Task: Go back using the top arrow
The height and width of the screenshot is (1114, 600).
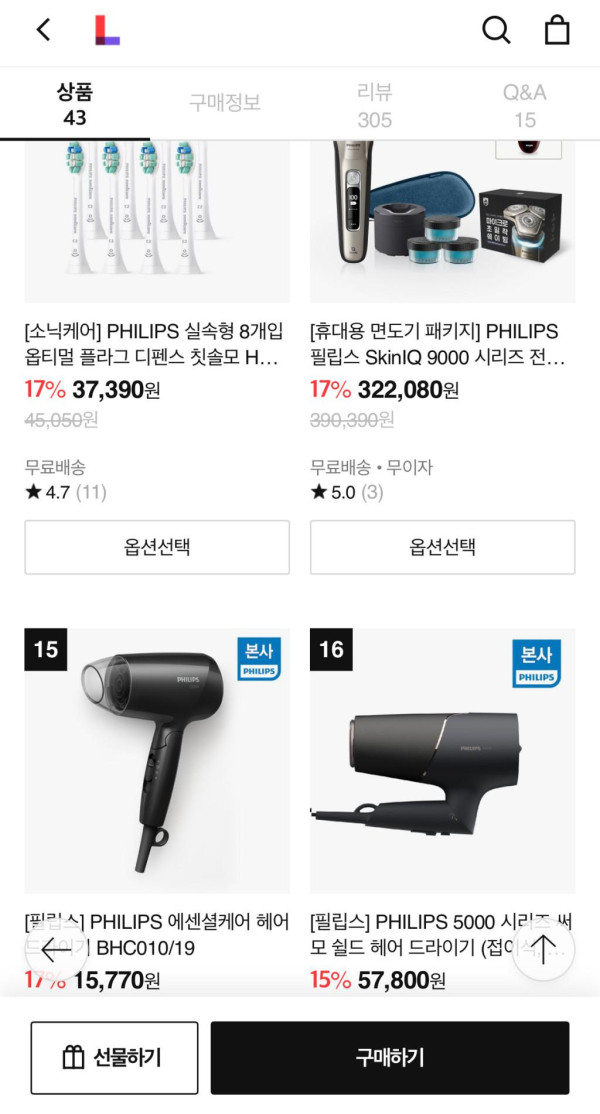Action: tap(43, 30)
